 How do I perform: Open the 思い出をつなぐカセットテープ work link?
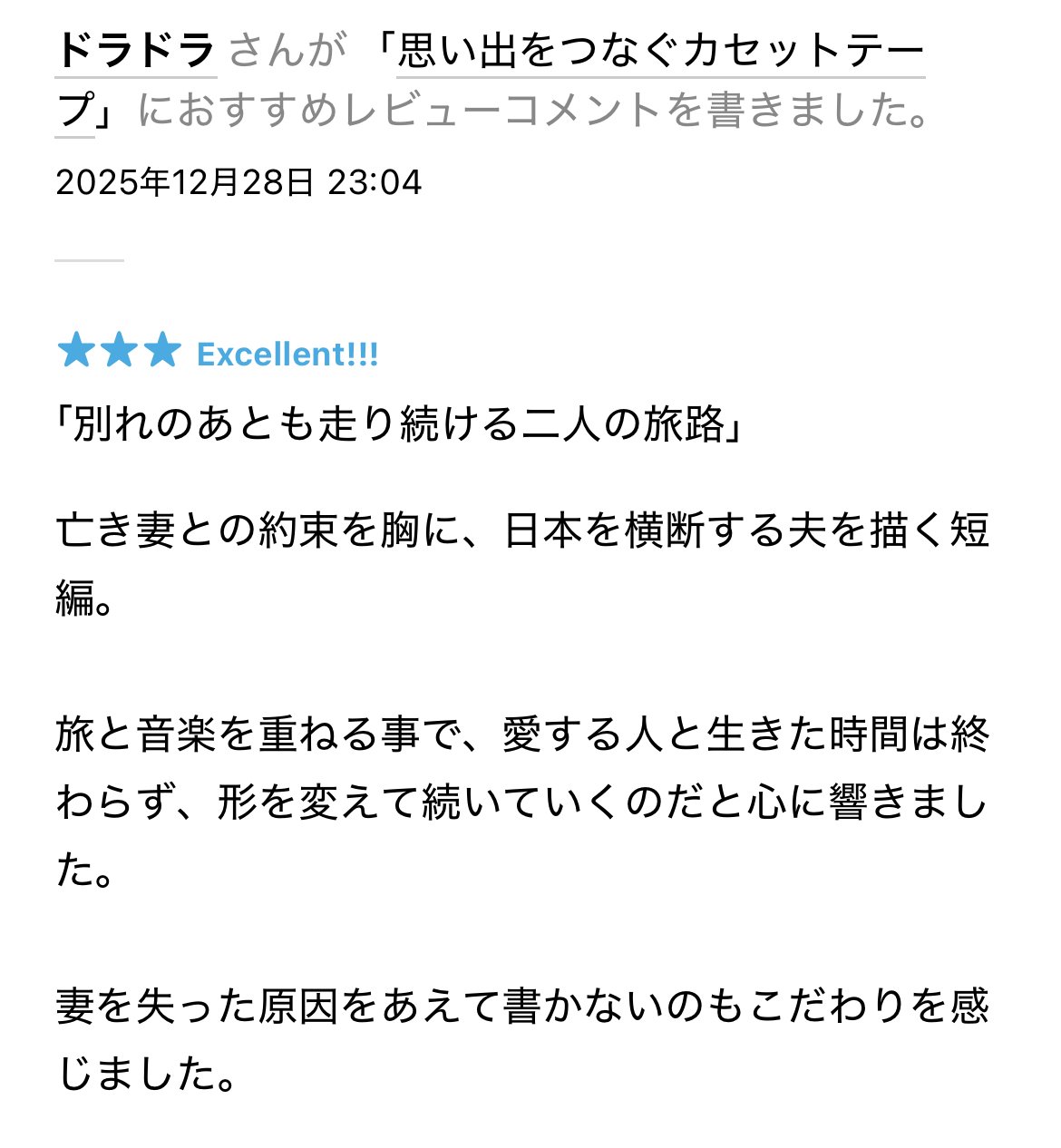[x=659, y=53]
